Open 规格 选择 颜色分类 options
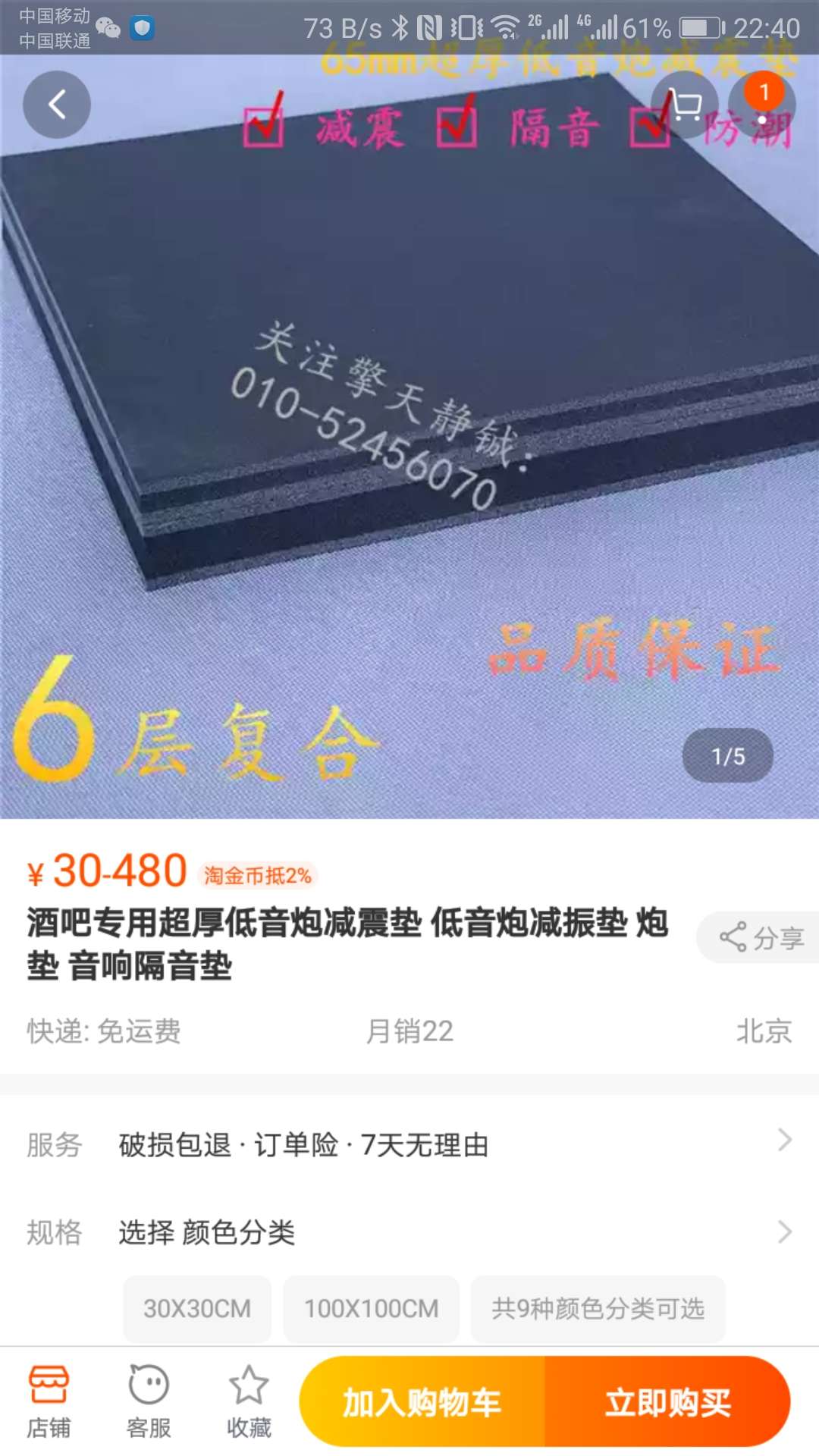Image resolution: width=819 pixels, height=1456 pixels. 409,1232
